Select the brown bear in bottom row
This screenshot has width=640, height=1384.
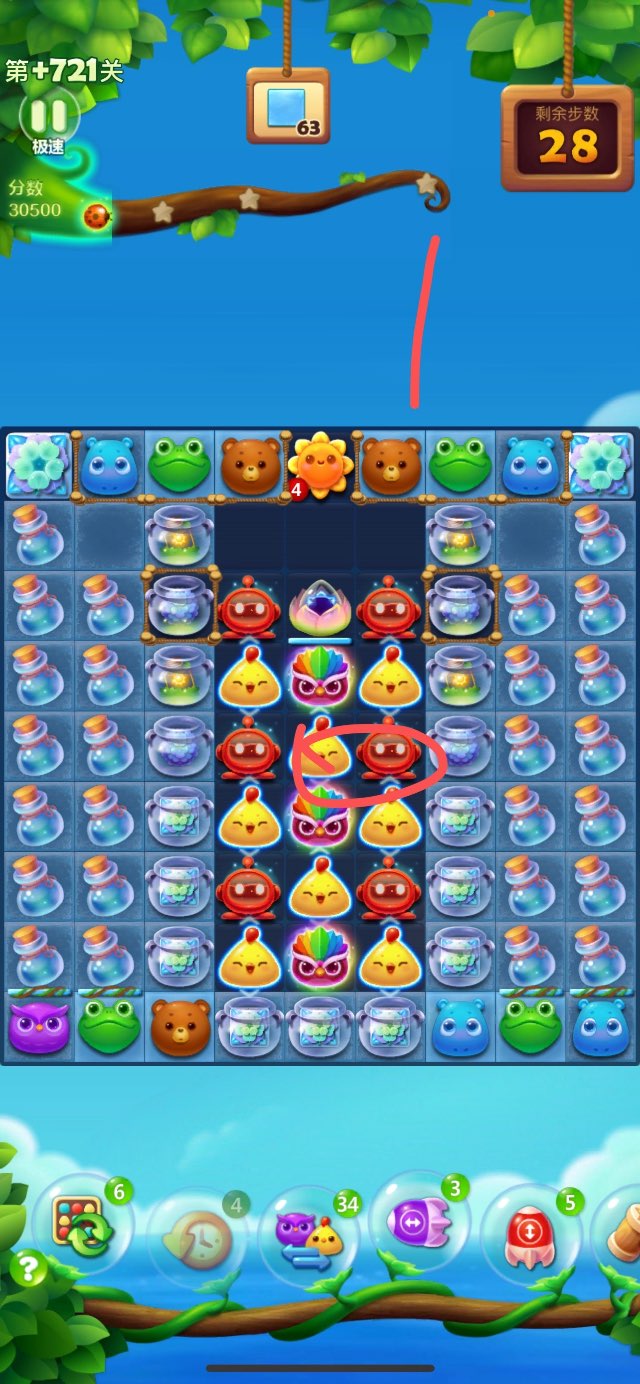click(x=180, y=1027)
